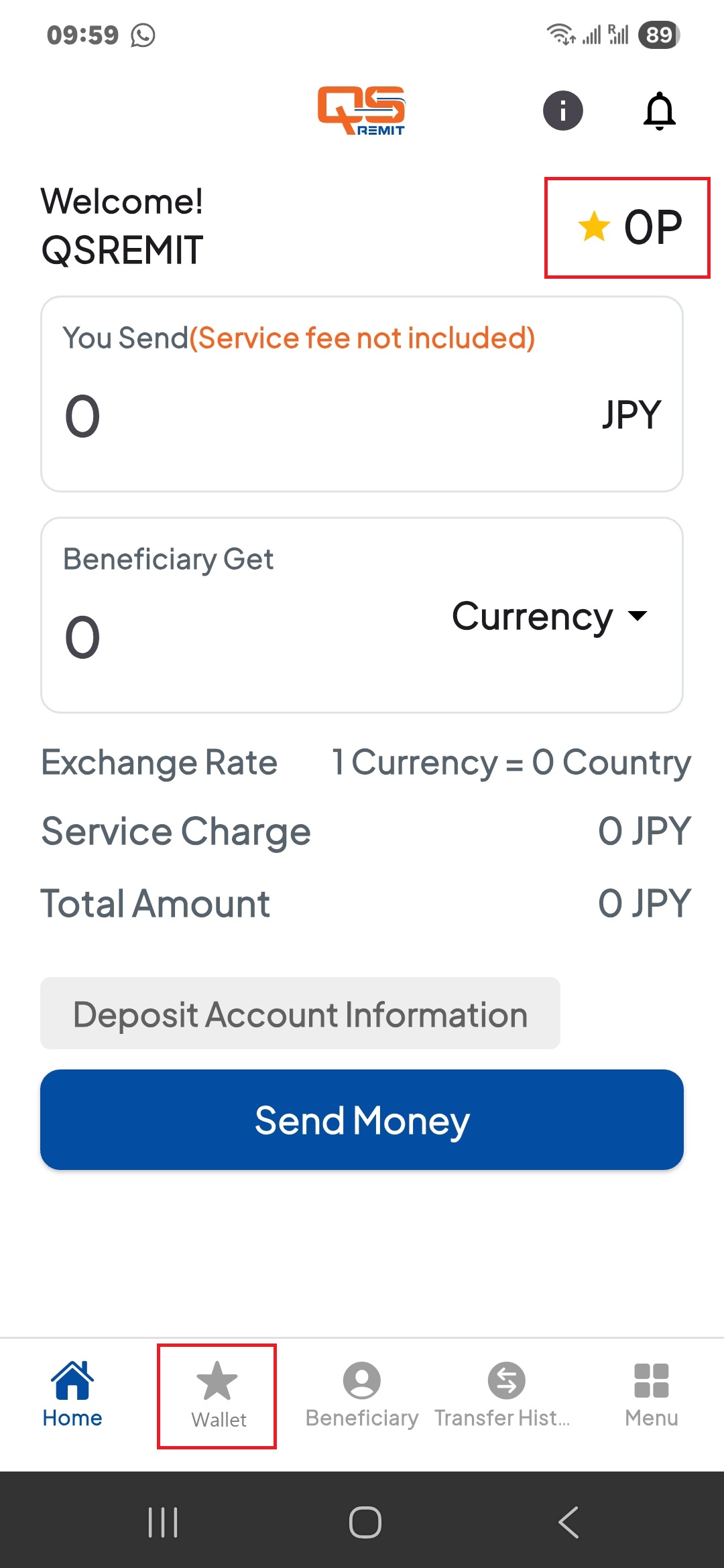Go back using system back button
This screenshot has width=724, height=1568.
pyautogui.click(x=568, y=1522)
